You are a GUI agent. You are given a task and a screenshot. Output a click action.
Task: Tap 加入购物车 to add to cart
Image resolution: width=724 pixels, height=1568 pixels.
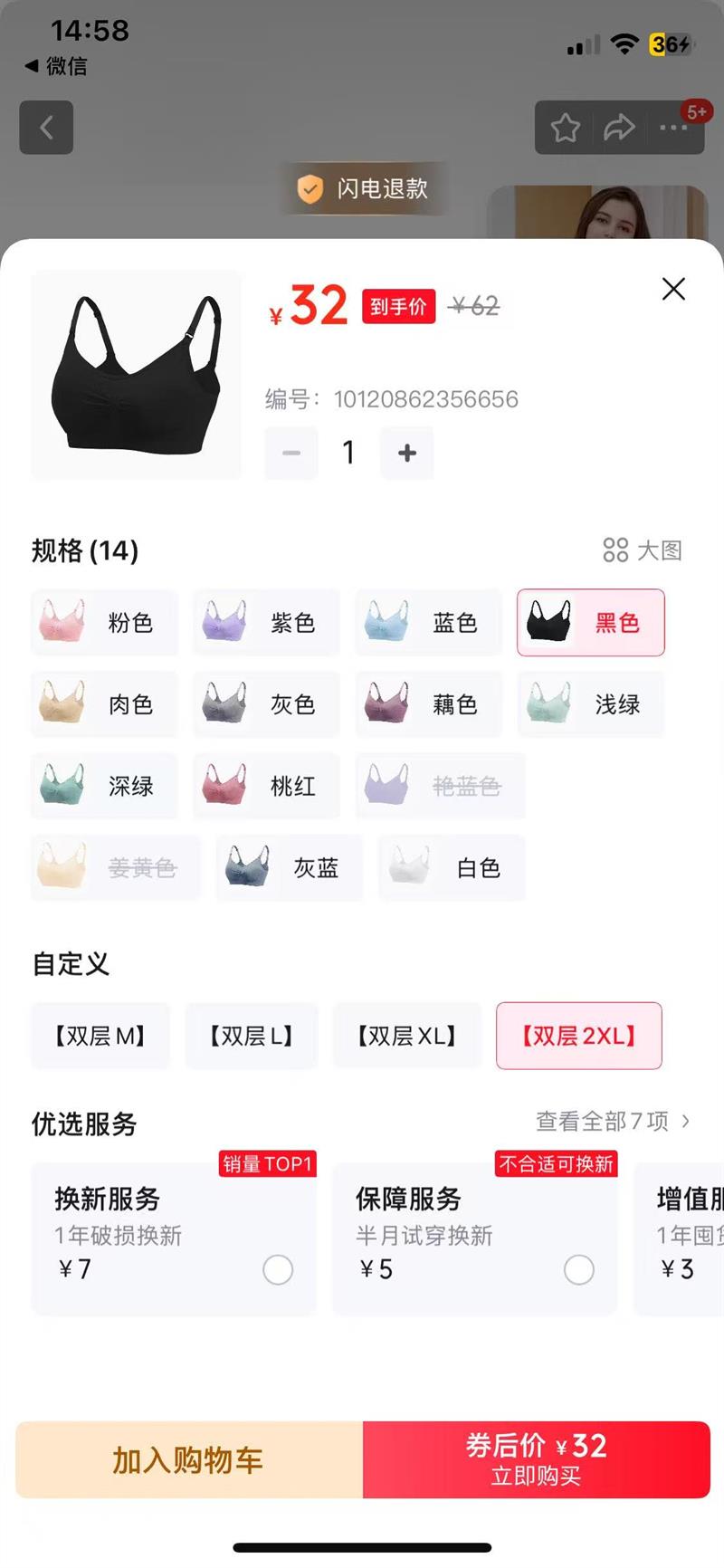point(188,1459)
